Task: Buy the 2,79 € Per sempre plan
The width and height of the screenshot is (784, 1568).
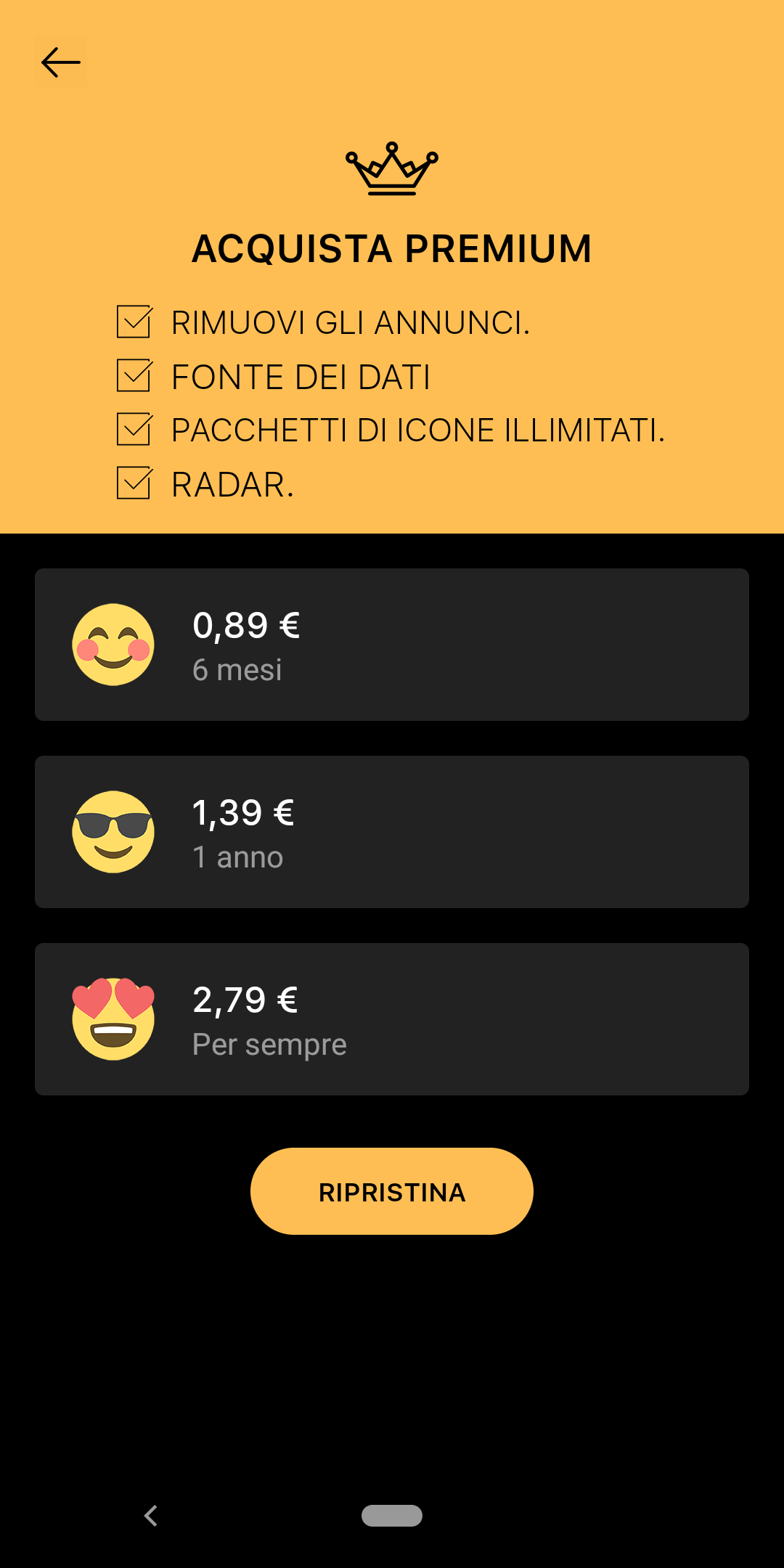Action: tap(392, 1019)
